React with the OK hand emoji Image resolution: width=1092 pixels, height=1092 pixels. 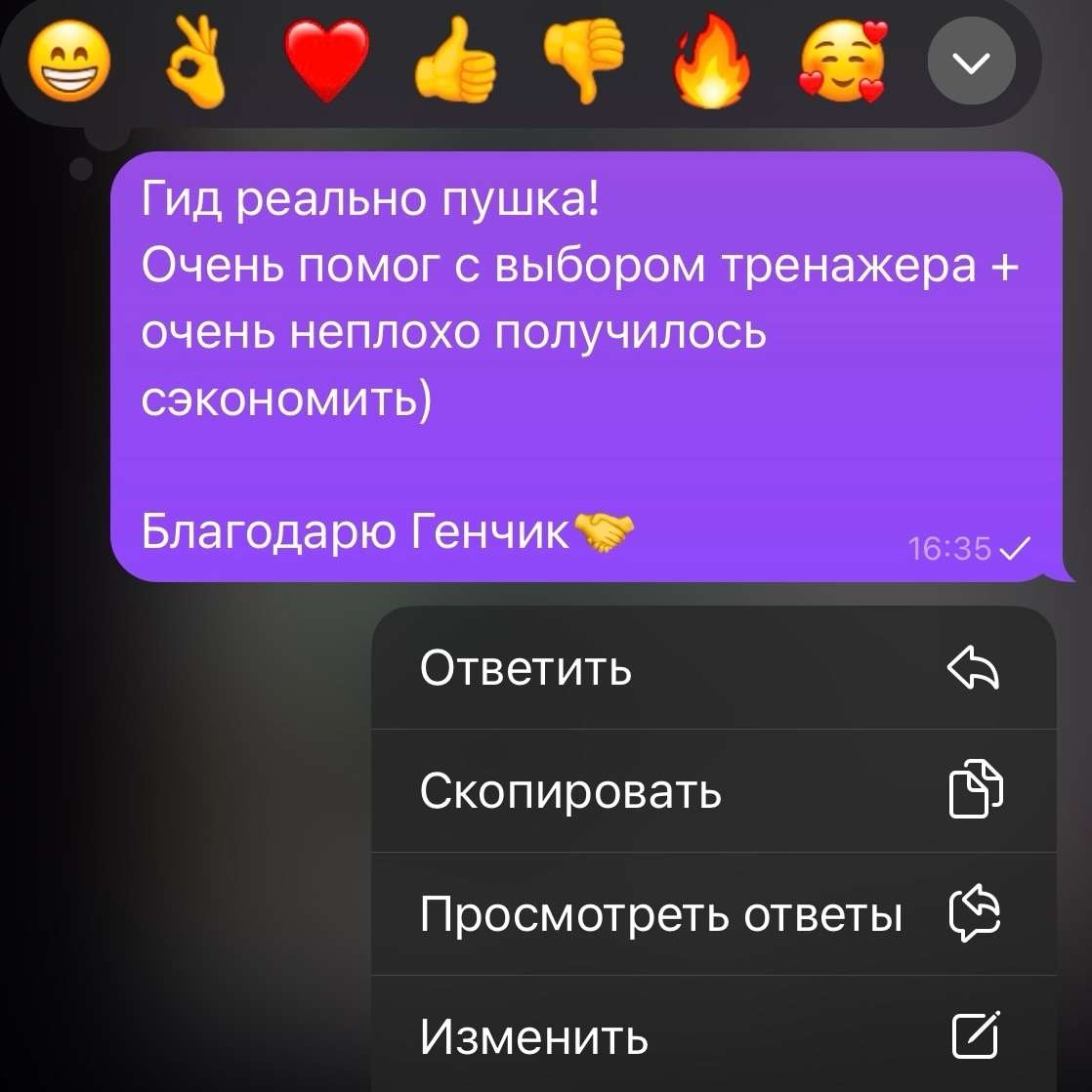(195, 63)
